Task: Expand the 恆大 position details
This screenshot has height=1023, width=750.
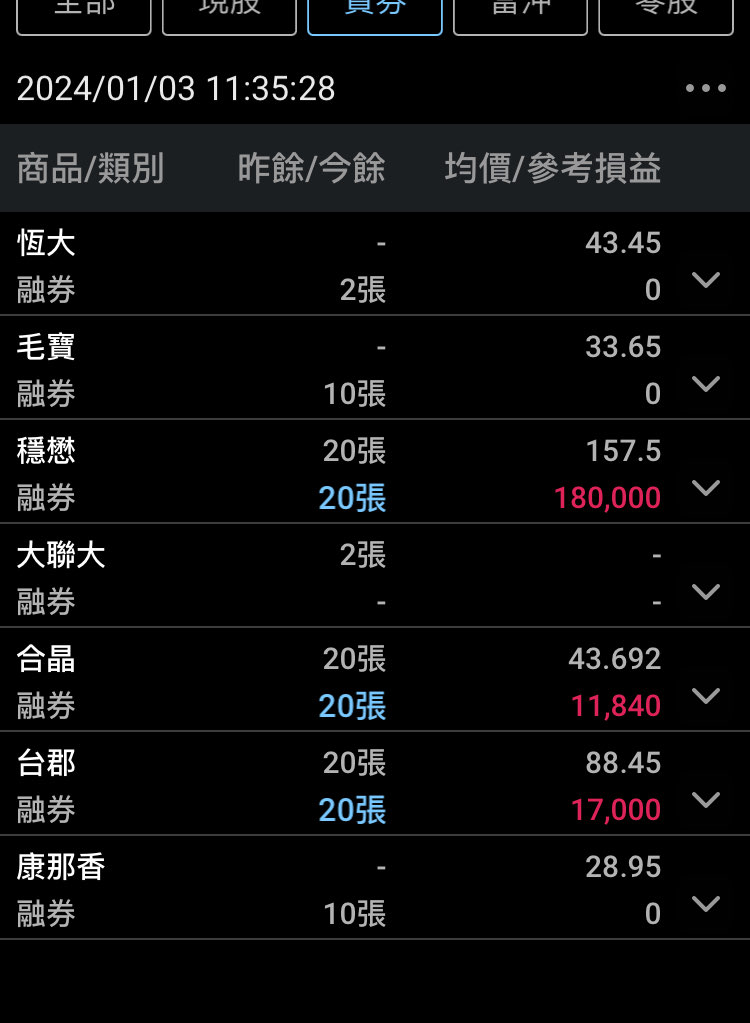Action: 706,280
